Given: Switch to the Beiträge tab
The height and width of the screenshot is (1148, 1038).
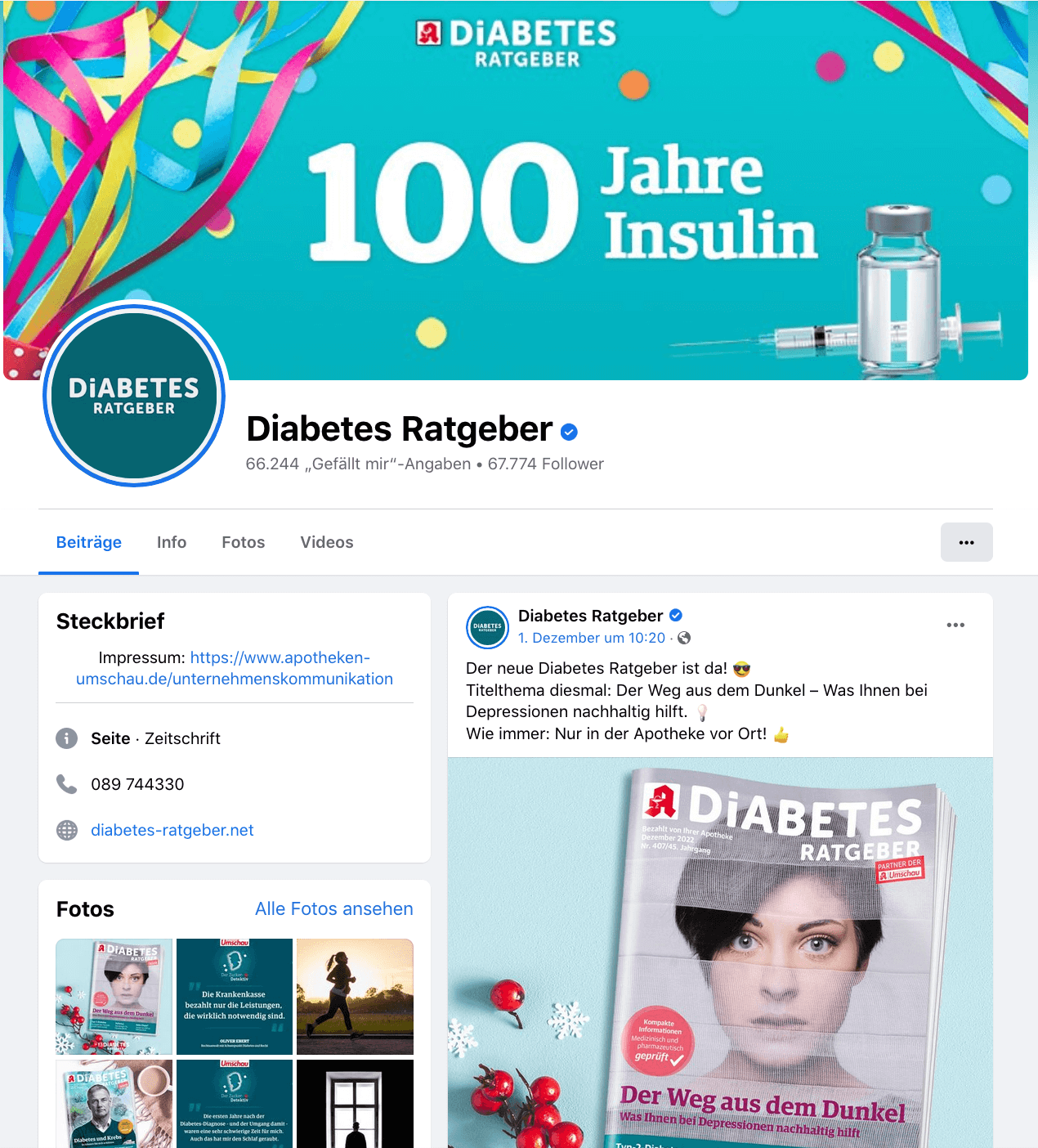Looking at the screenshot, I should 88,542.
